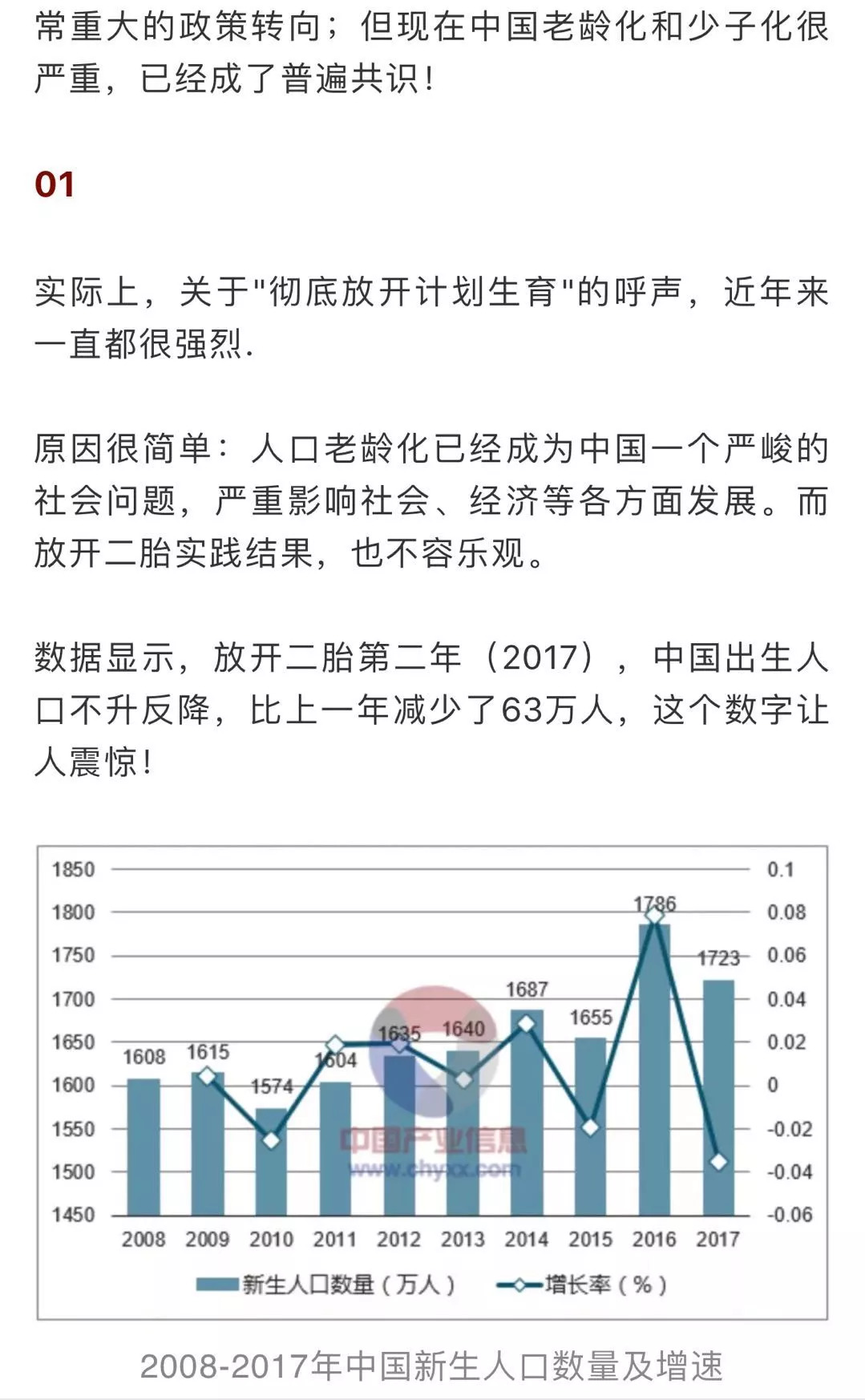
Task: Open the 2008-2017 birth population chart image
Action: [432, 1082]
